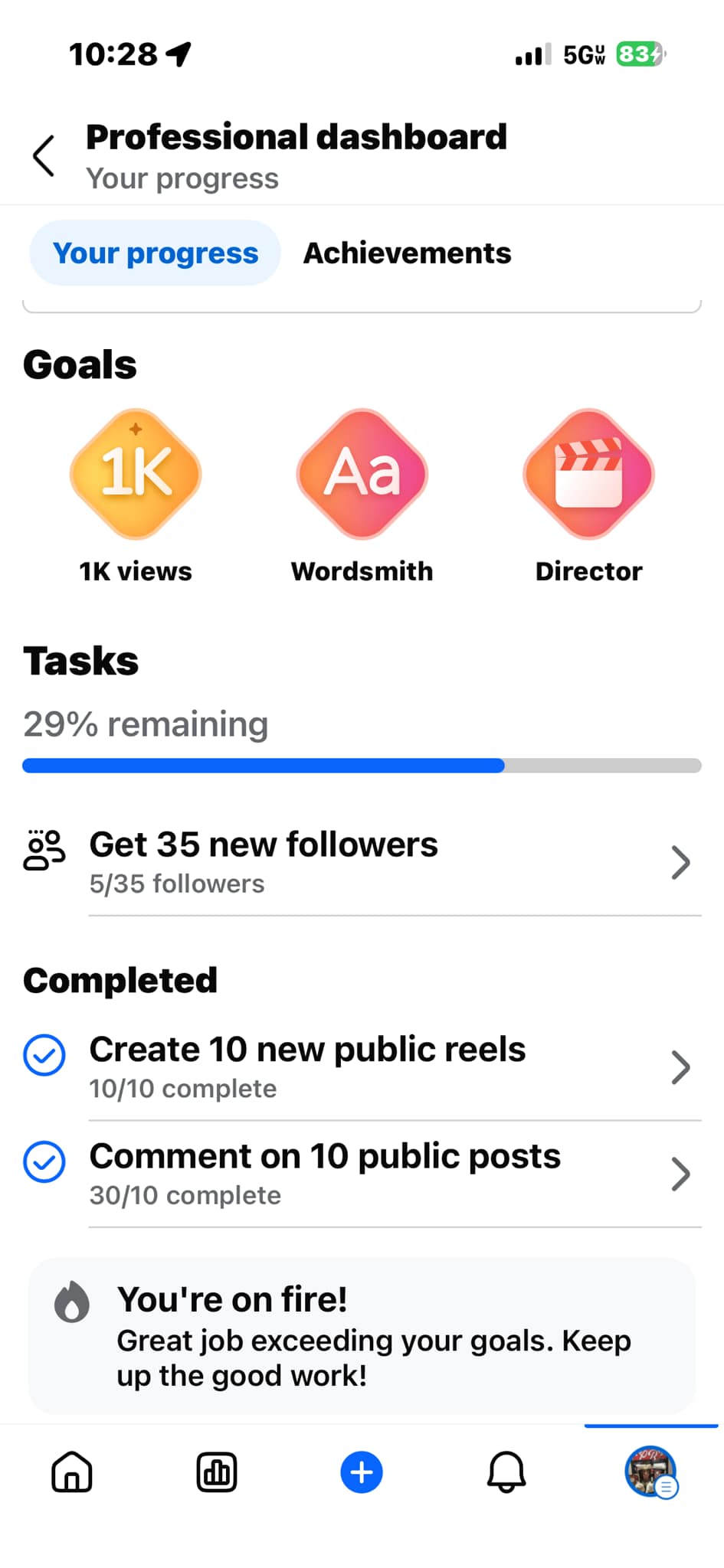
Task: Open the dashboard insights chart tab
Action: tap(217, 1472)
